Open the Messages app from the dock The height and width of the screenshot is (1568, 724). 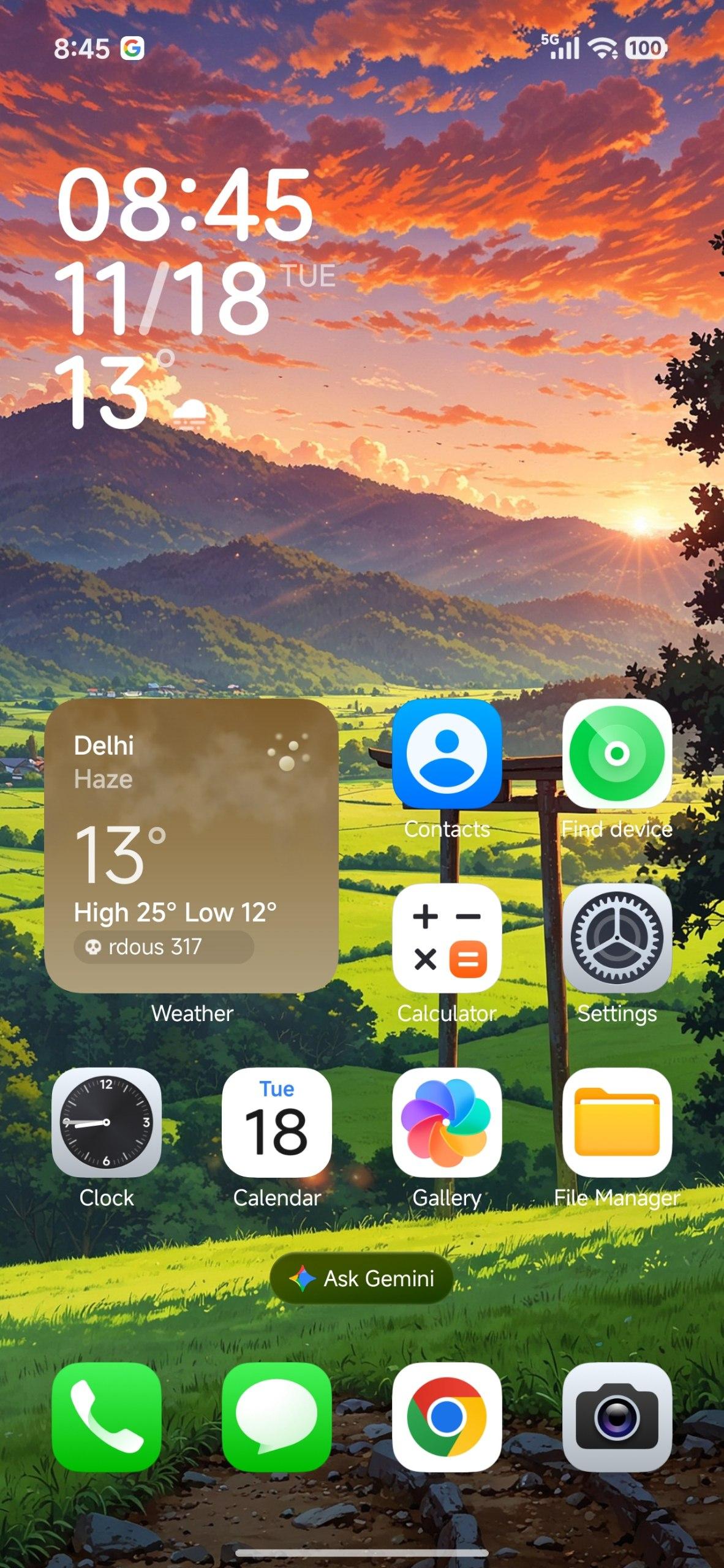click(277, 1417)
